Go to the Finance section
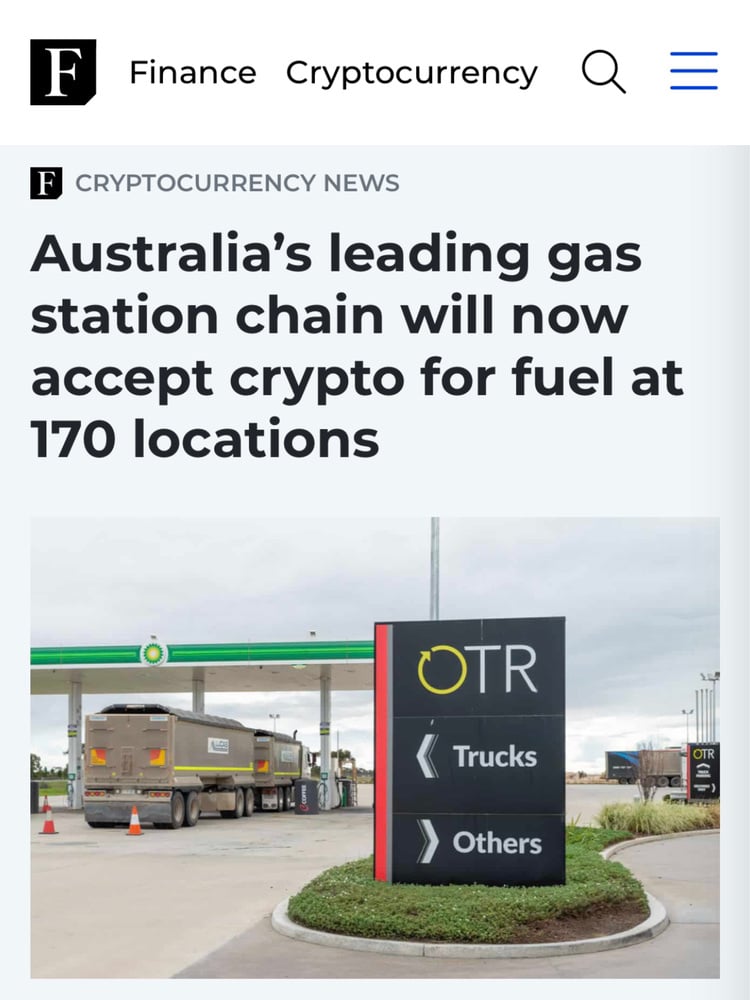The width and height of the screenshot is (750, 1000). [x=192, y=73]
